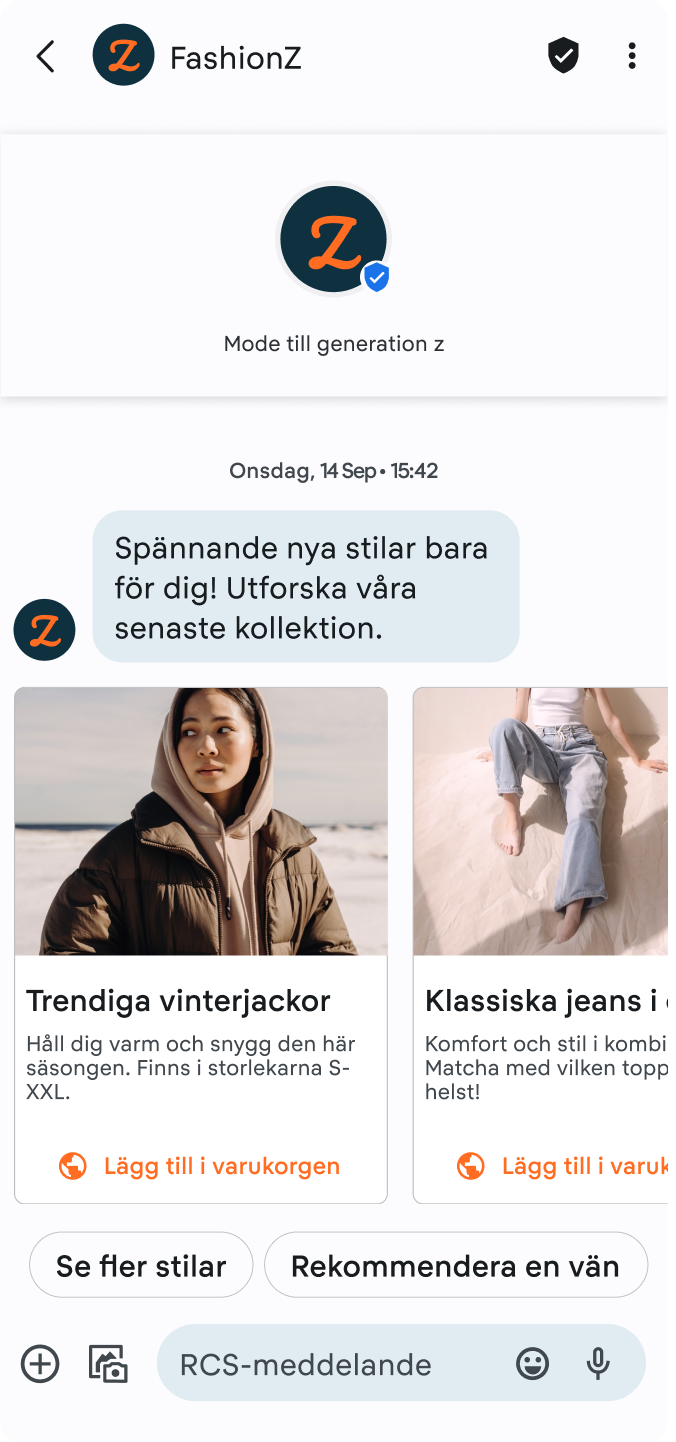The height and width of the screenshot is (1442, 676).
Task: Add Klassiska jeans to the cart
Action: (562, 1166)
